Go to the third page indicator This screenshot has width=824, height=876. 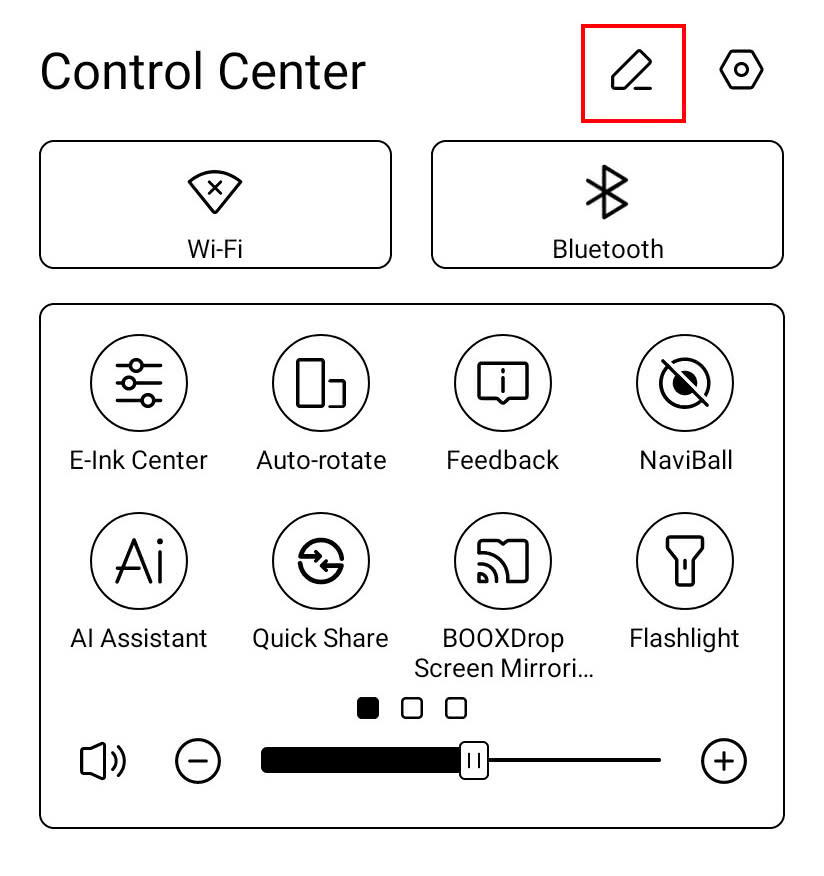[x=456, y=708]
